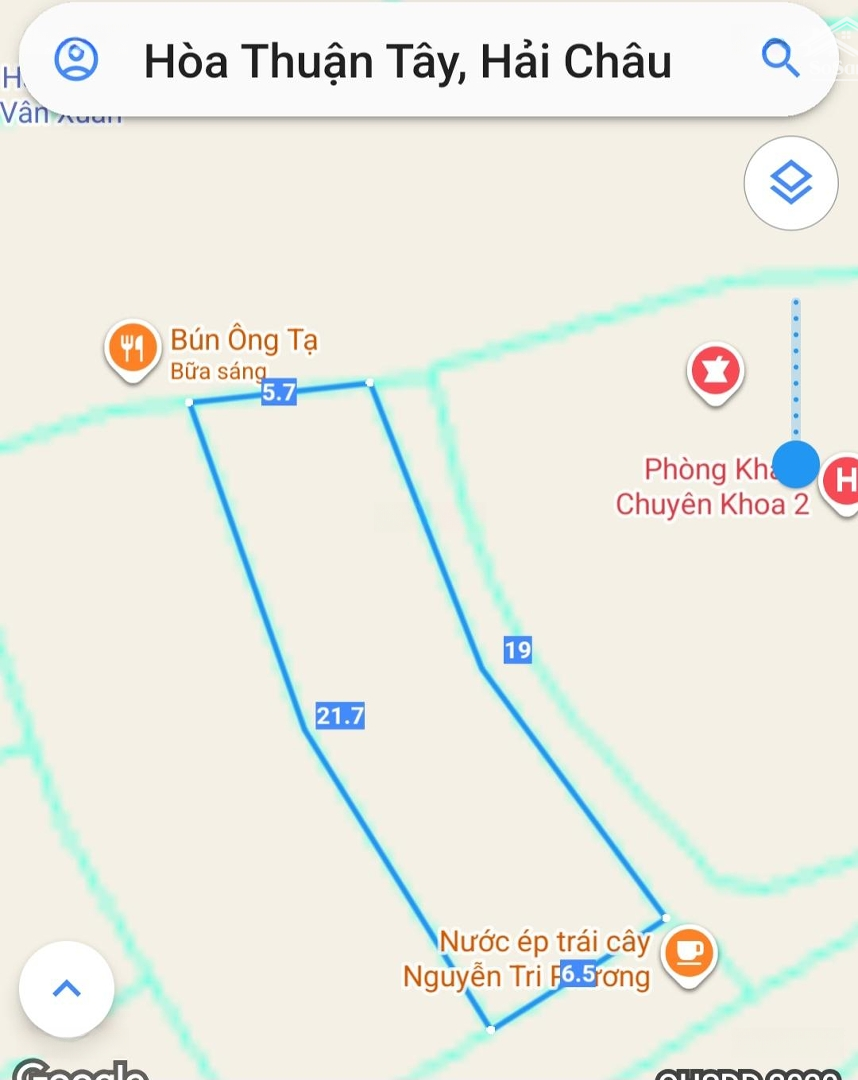The image size is (858, 1080).
Task: Tap the measurement vertex near Bún Ông Tạ
Action: click(190, 404)
